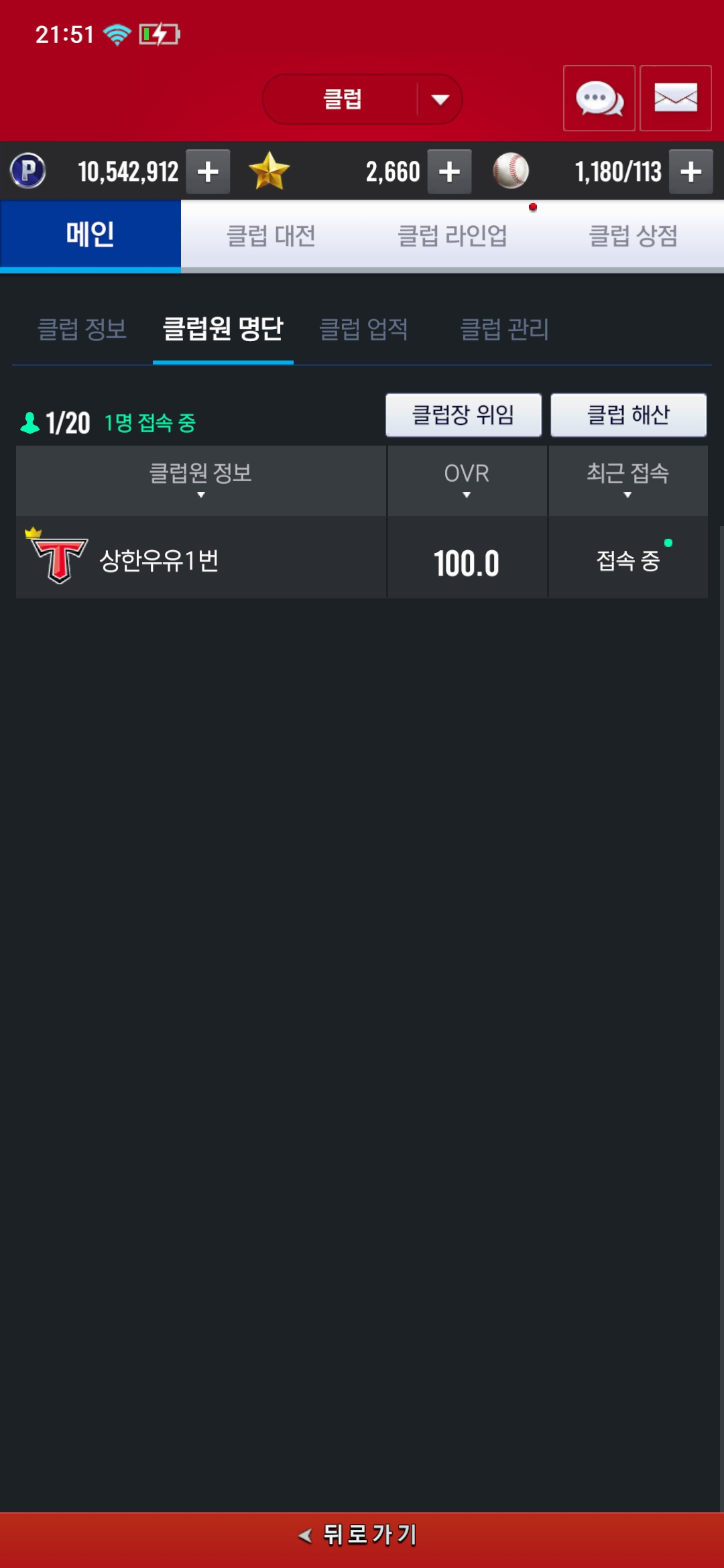Open the mailbox envelope icon

tap(676, 99)
